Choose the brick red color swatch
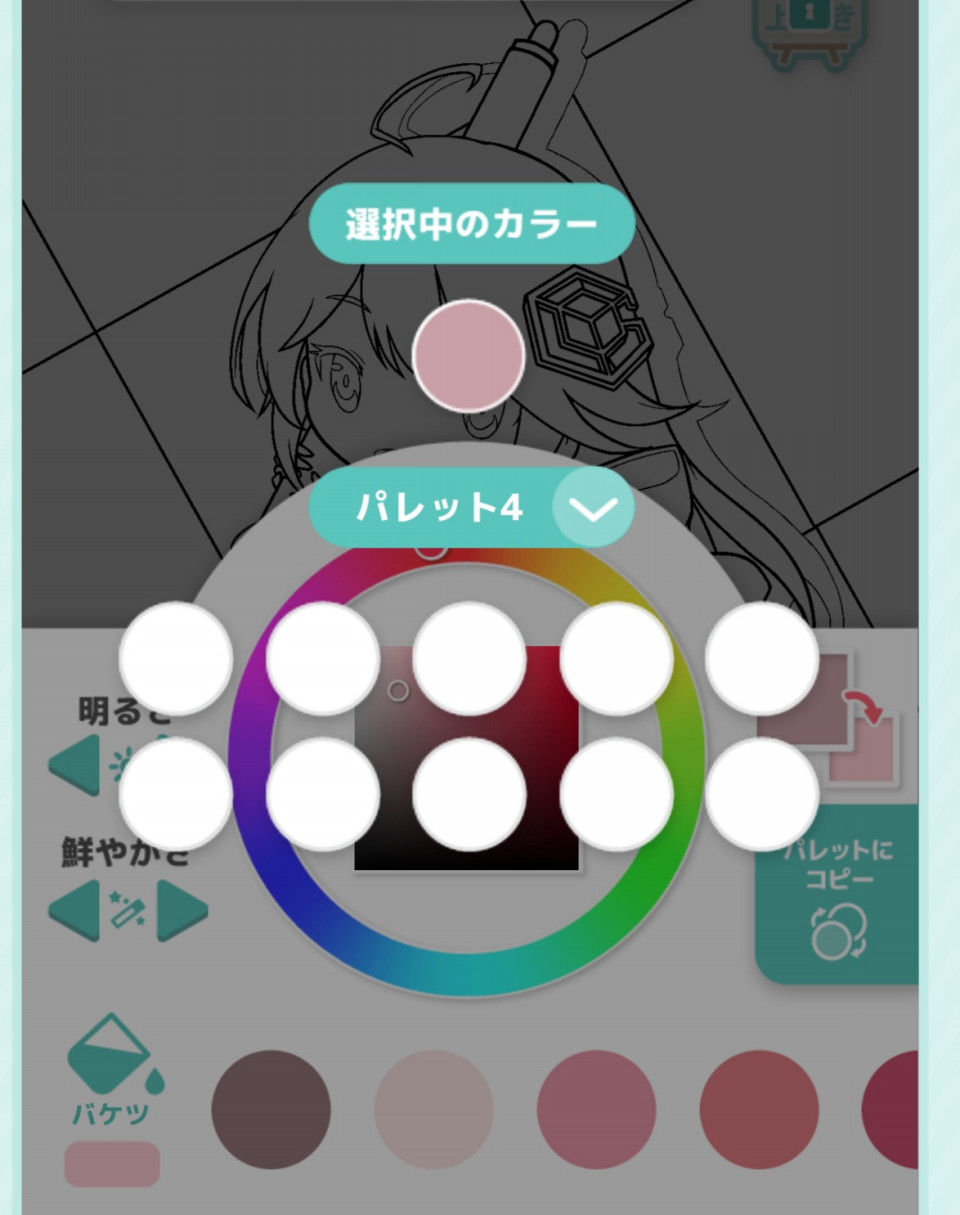The width and height of the screenshot is (960, 1215). 758,1109
